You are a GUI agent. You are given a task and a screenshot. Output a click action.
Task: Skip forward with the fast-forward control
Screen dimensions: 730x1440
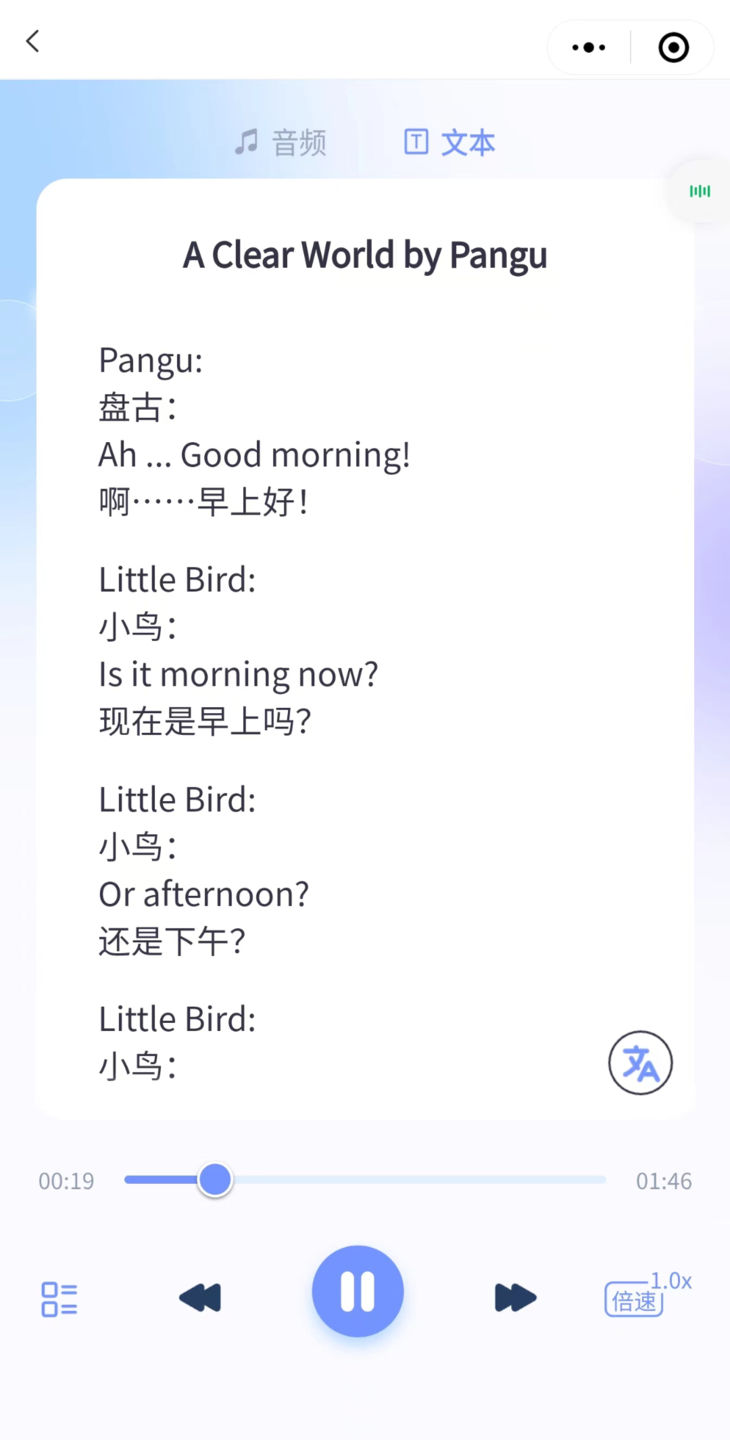515,1297
